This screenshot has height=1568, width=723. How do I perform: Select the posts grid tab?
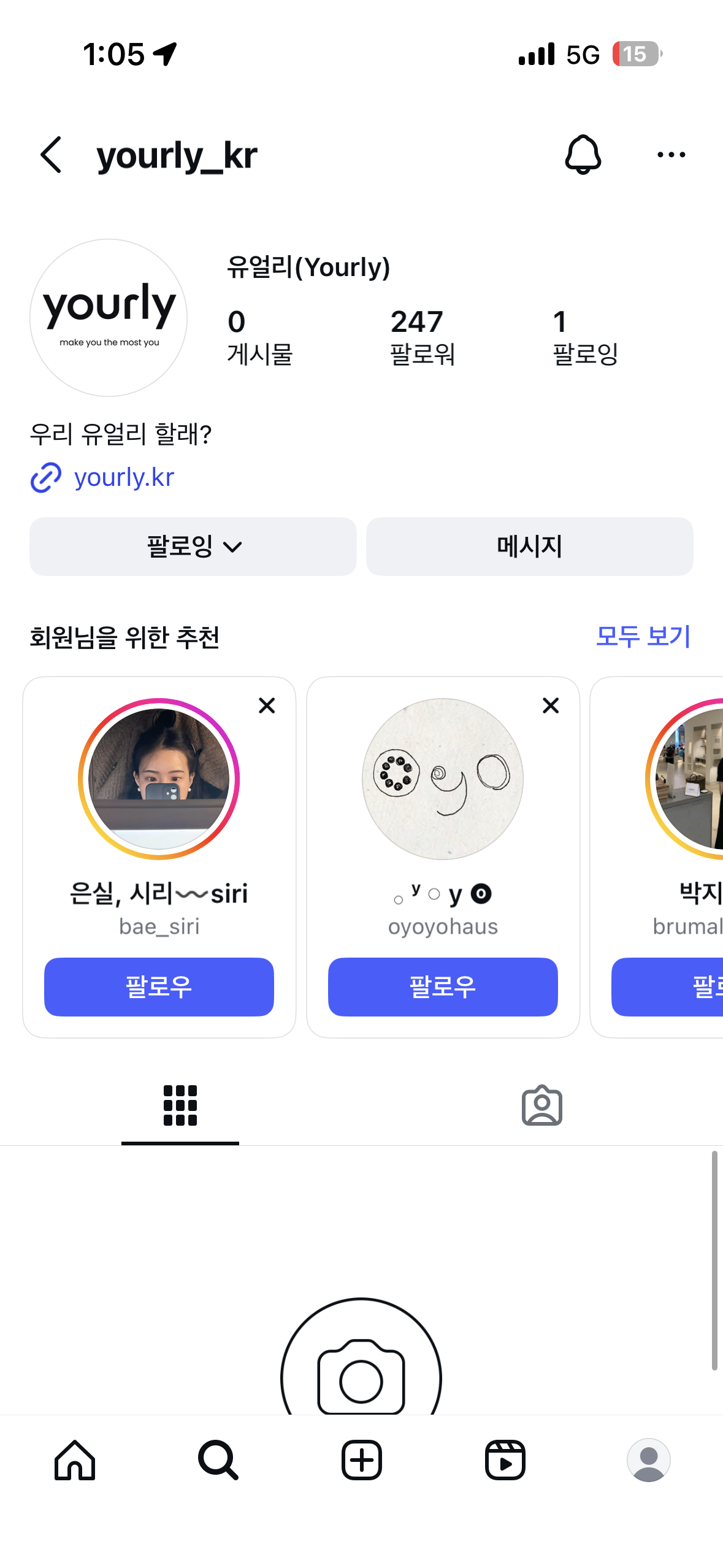point(180,1105)
